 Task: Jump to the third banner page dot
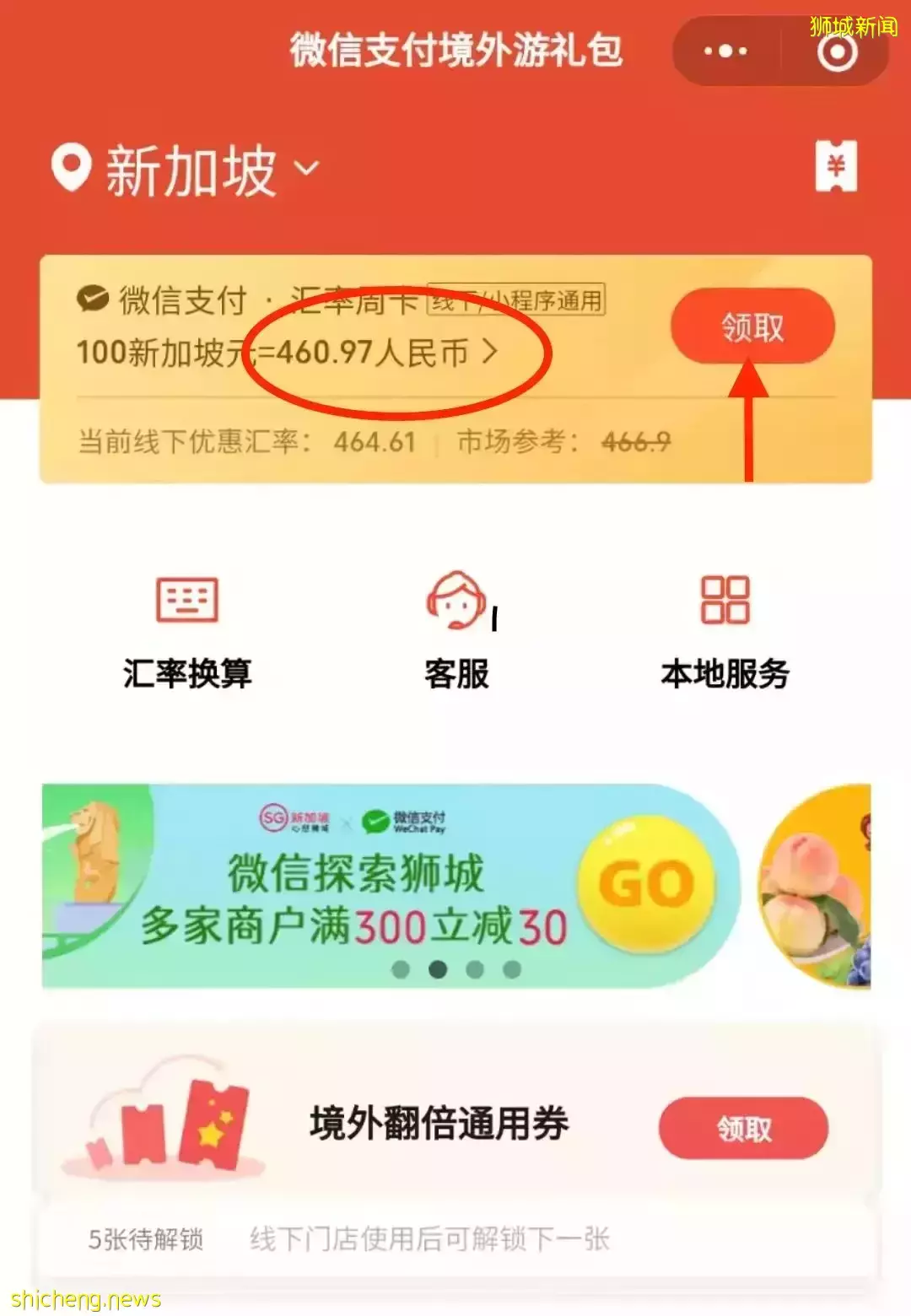click(475, 970)
